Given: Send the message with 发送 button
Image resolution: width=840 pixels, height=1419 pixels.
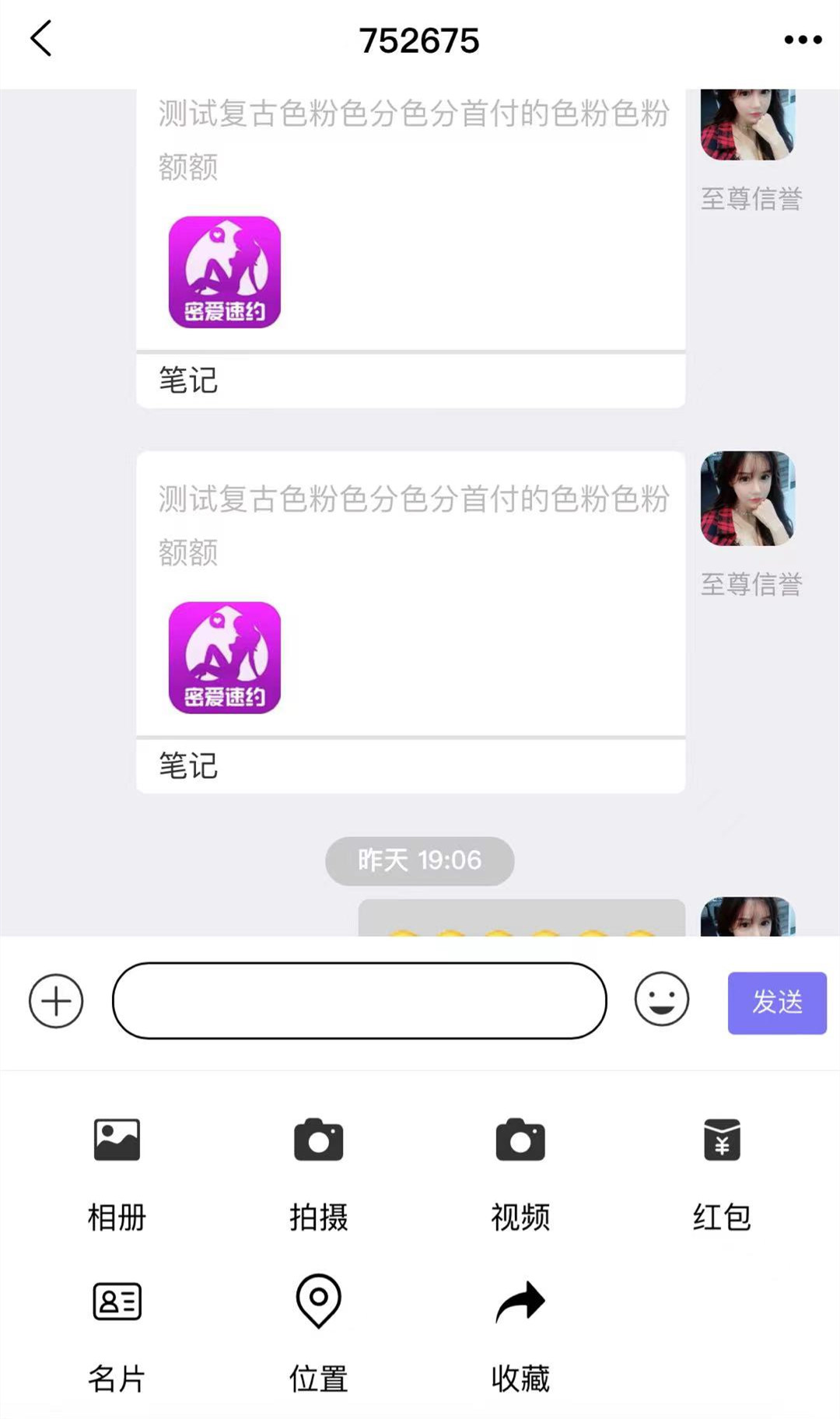Looking at the screenshot, I should (776, 1002).
